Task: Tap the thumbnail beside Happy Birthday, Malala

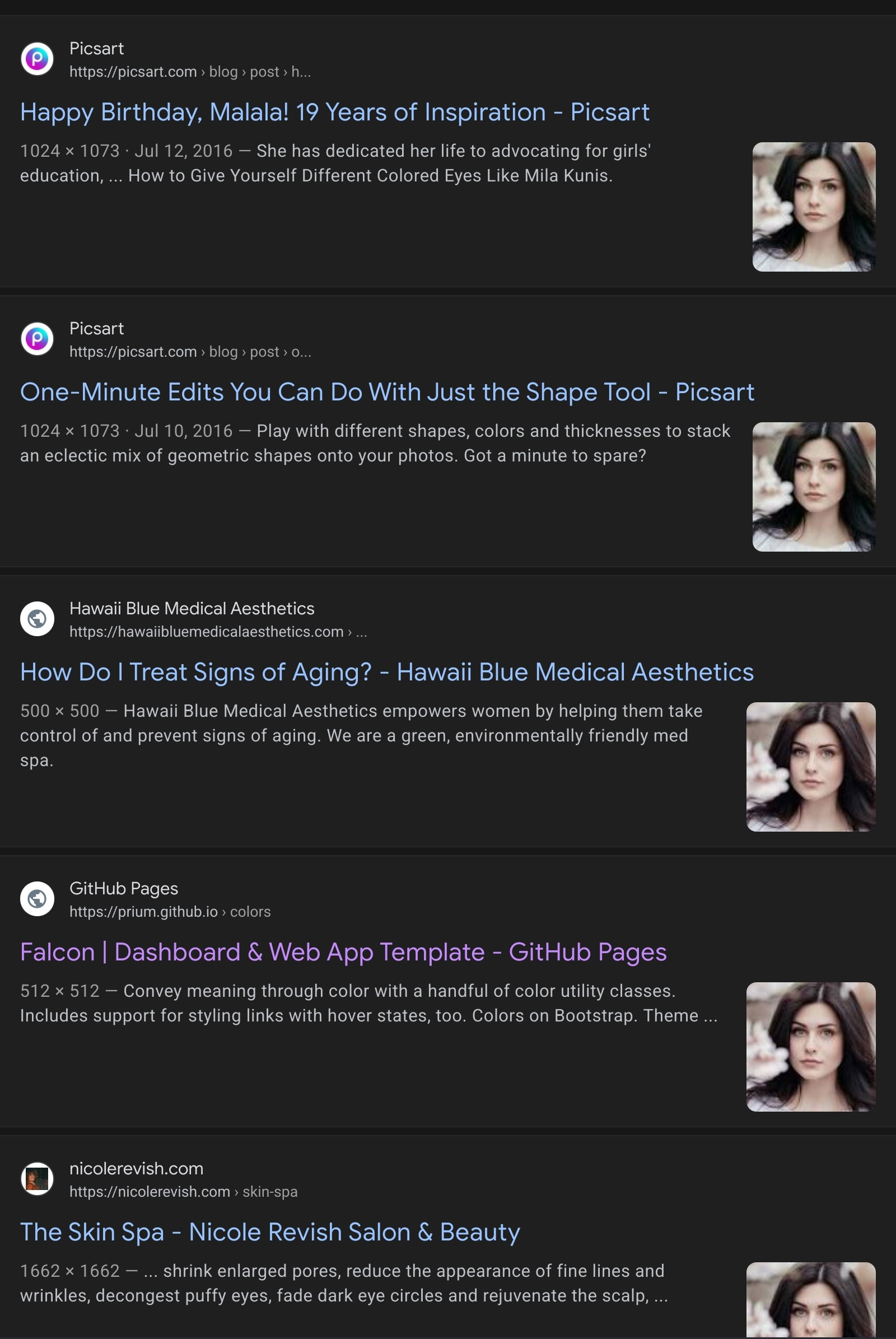Action: [x=813, y=207]
